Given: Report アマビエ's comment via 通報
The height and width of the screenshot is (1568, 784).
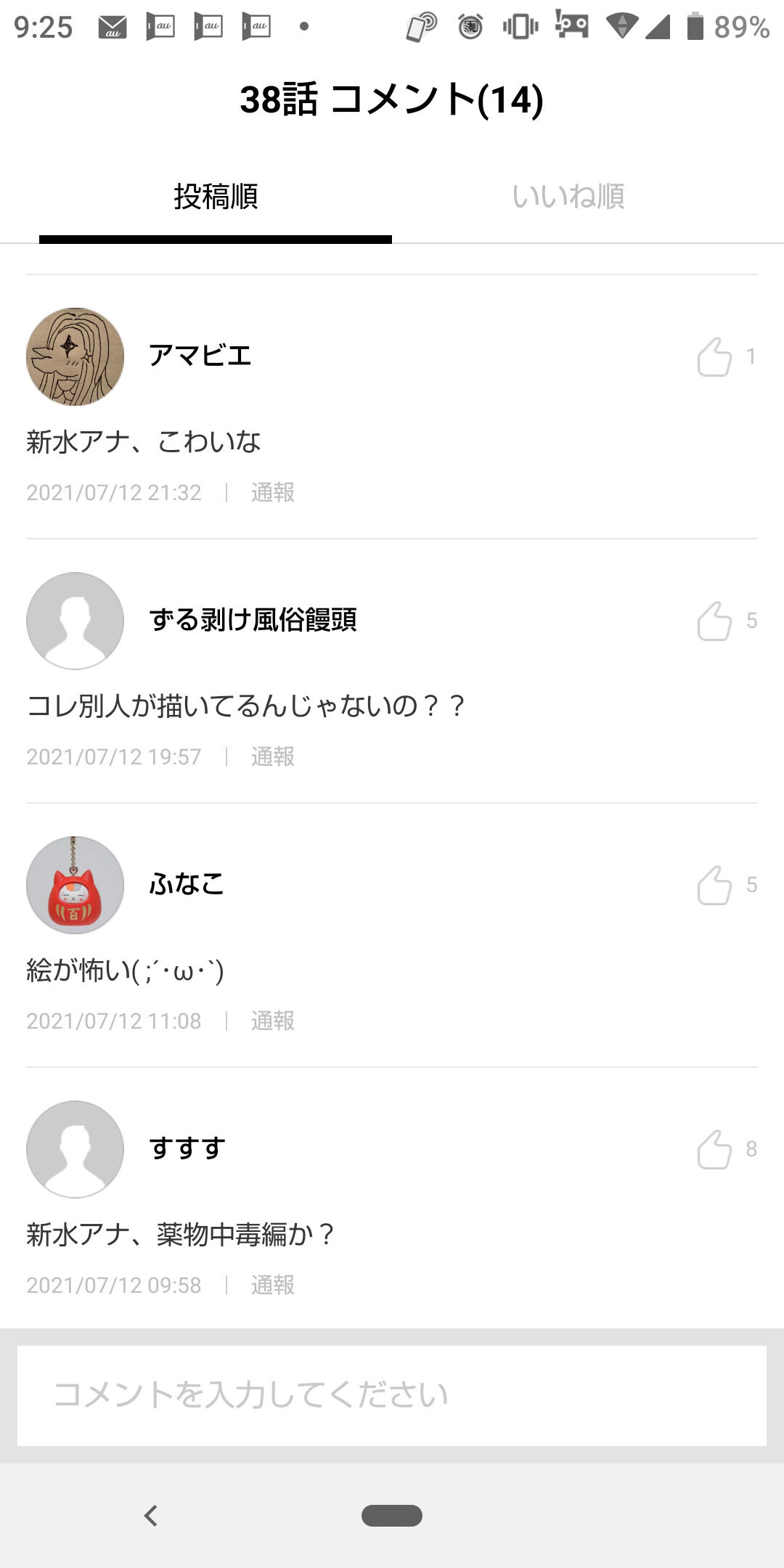Looking at the screenshot, I should click(x=272, y=492).
